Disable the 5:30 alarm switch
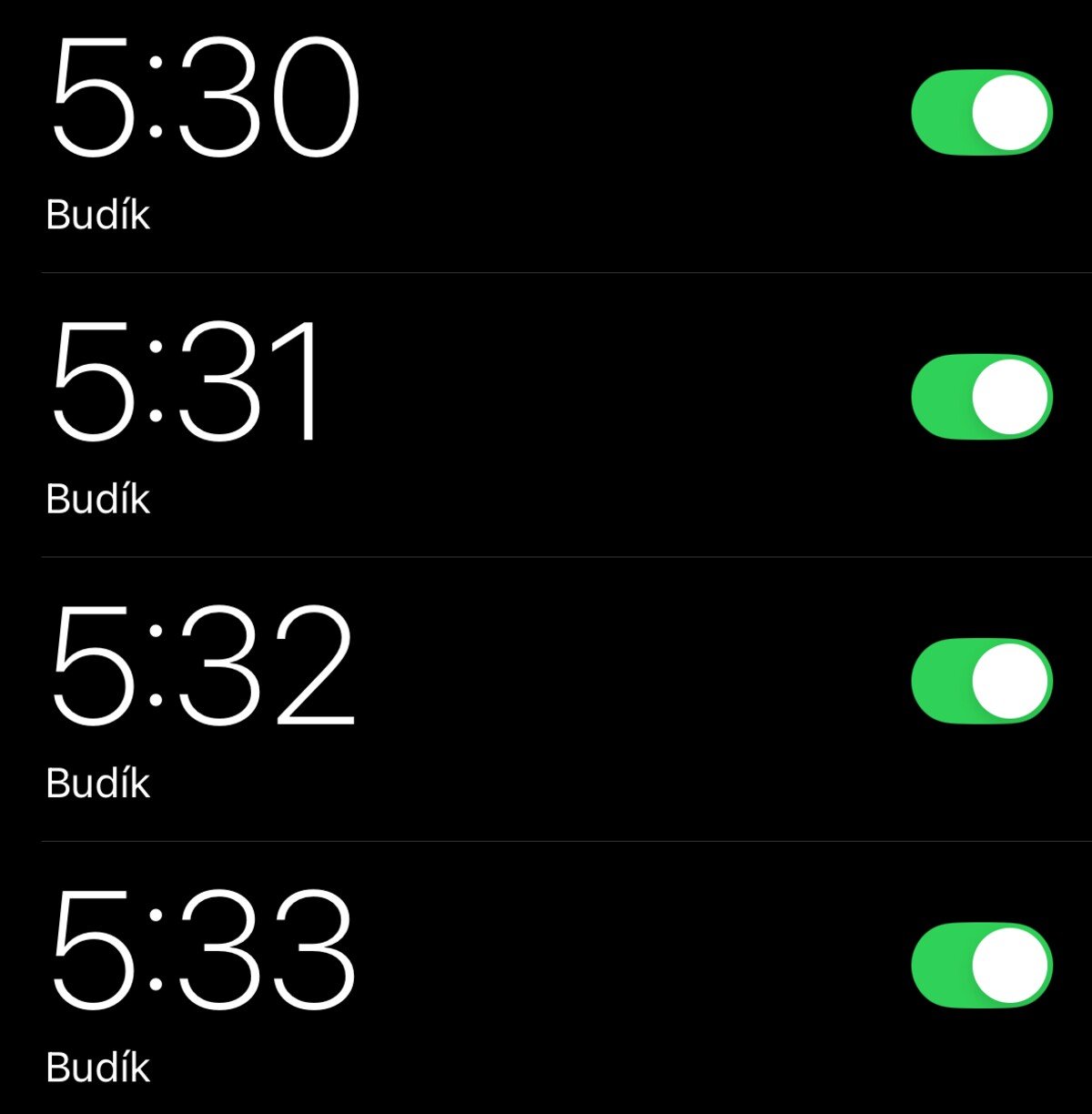The width and height of the screenshot is (1092, 1114). [x=981, y=113]
